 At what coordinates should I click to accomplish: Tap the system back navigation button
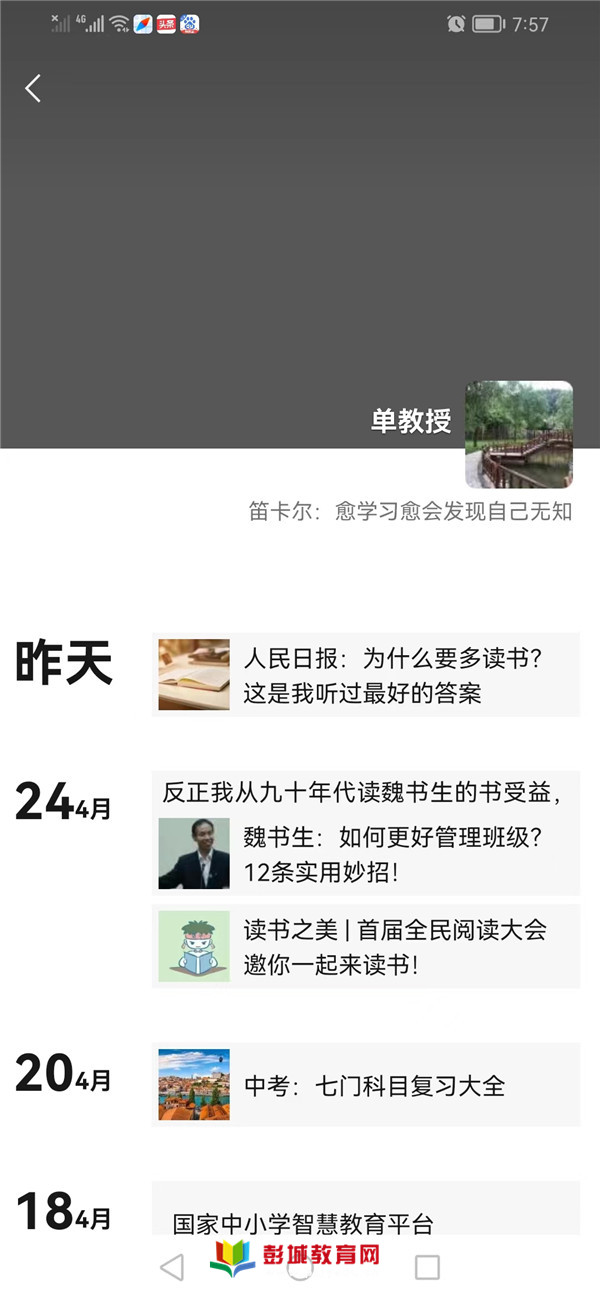[171, 1268]
